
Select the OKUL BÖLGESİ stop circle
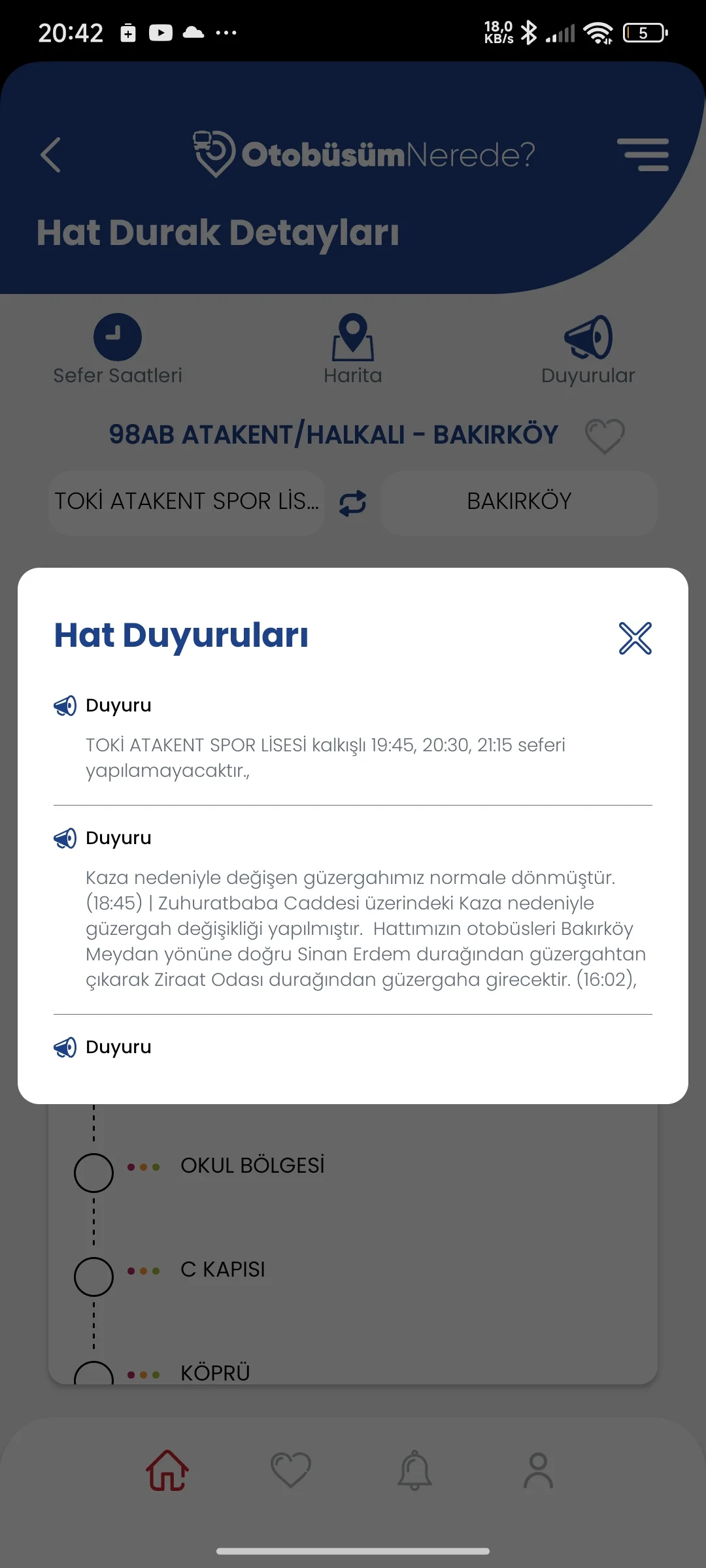tap(93, 1171)
